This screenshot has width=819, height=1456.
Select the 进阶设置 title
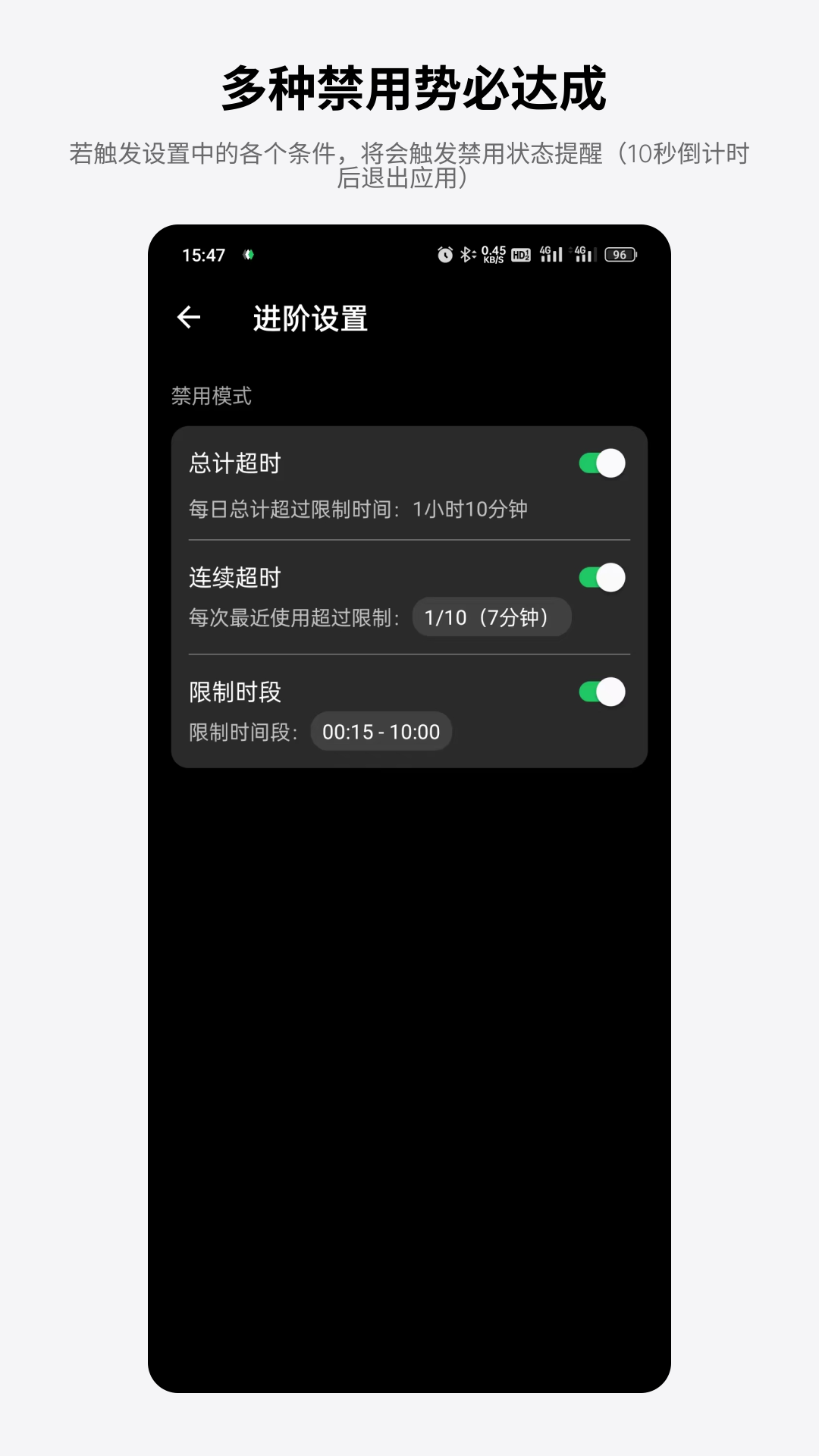[x=309, y=319]
